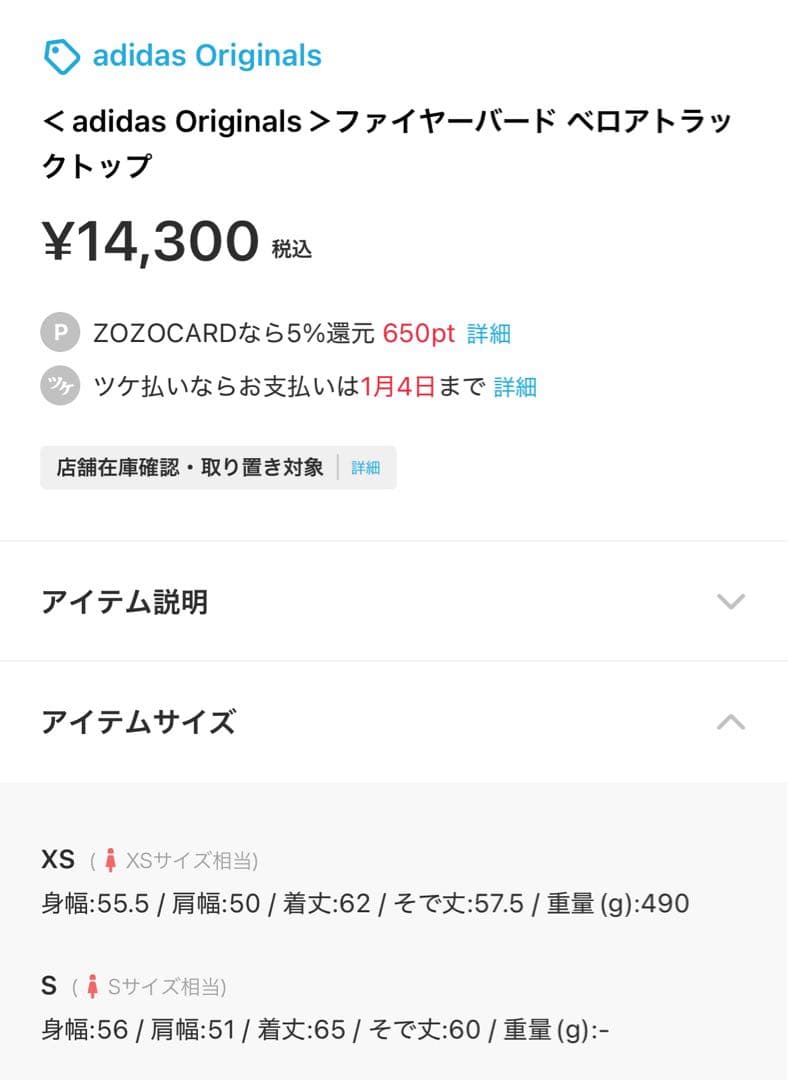The height and width of the screenshot is (1080, 788).
Task: Click the gray circle badge before ツケ払い text
Action: (x=60, y=390)
